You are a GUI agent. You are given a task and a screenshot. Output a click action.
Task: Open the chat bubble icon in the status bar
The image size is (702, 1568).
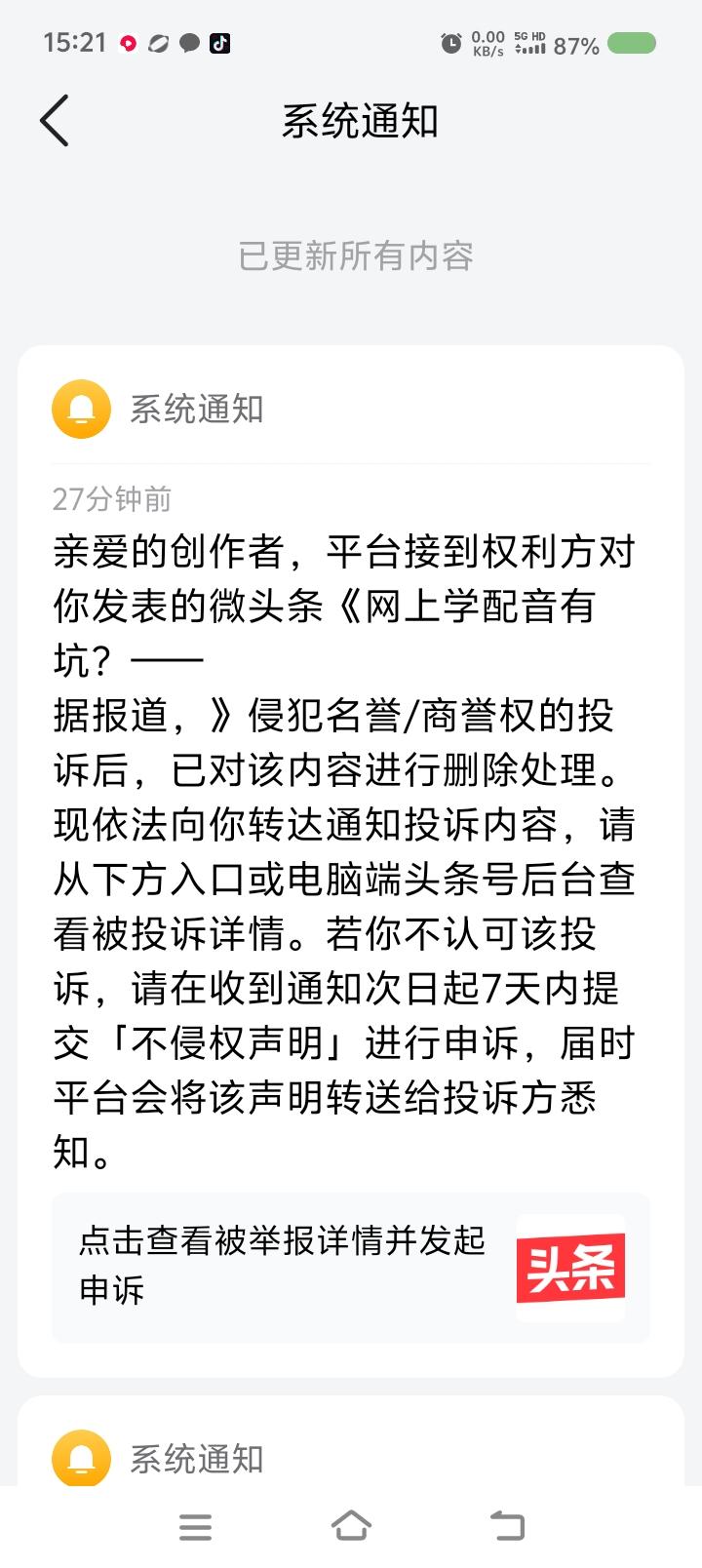pyautogui.click(x=188, y=42)
